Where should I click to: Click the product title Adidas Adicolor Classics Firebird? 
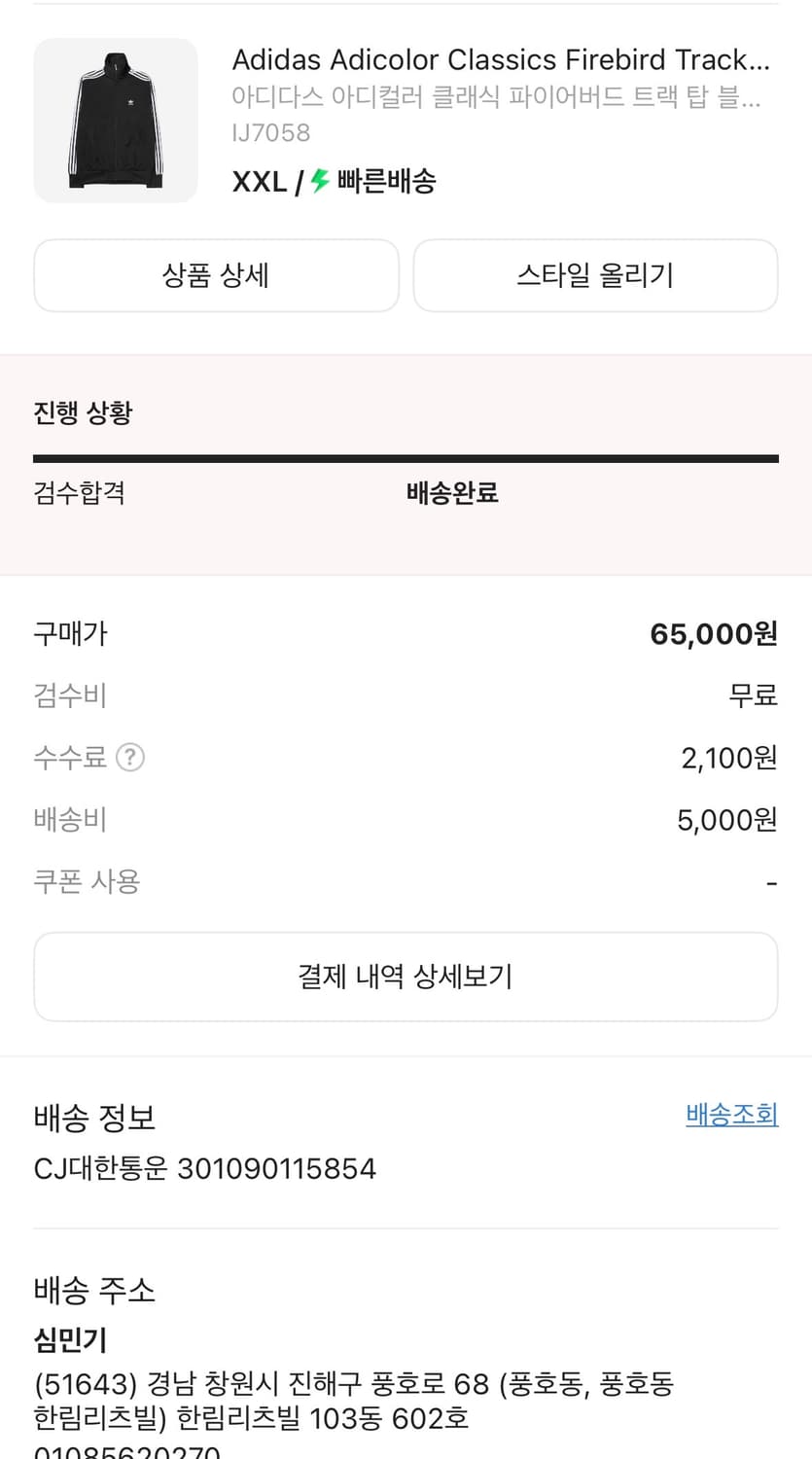pos(502,59)
